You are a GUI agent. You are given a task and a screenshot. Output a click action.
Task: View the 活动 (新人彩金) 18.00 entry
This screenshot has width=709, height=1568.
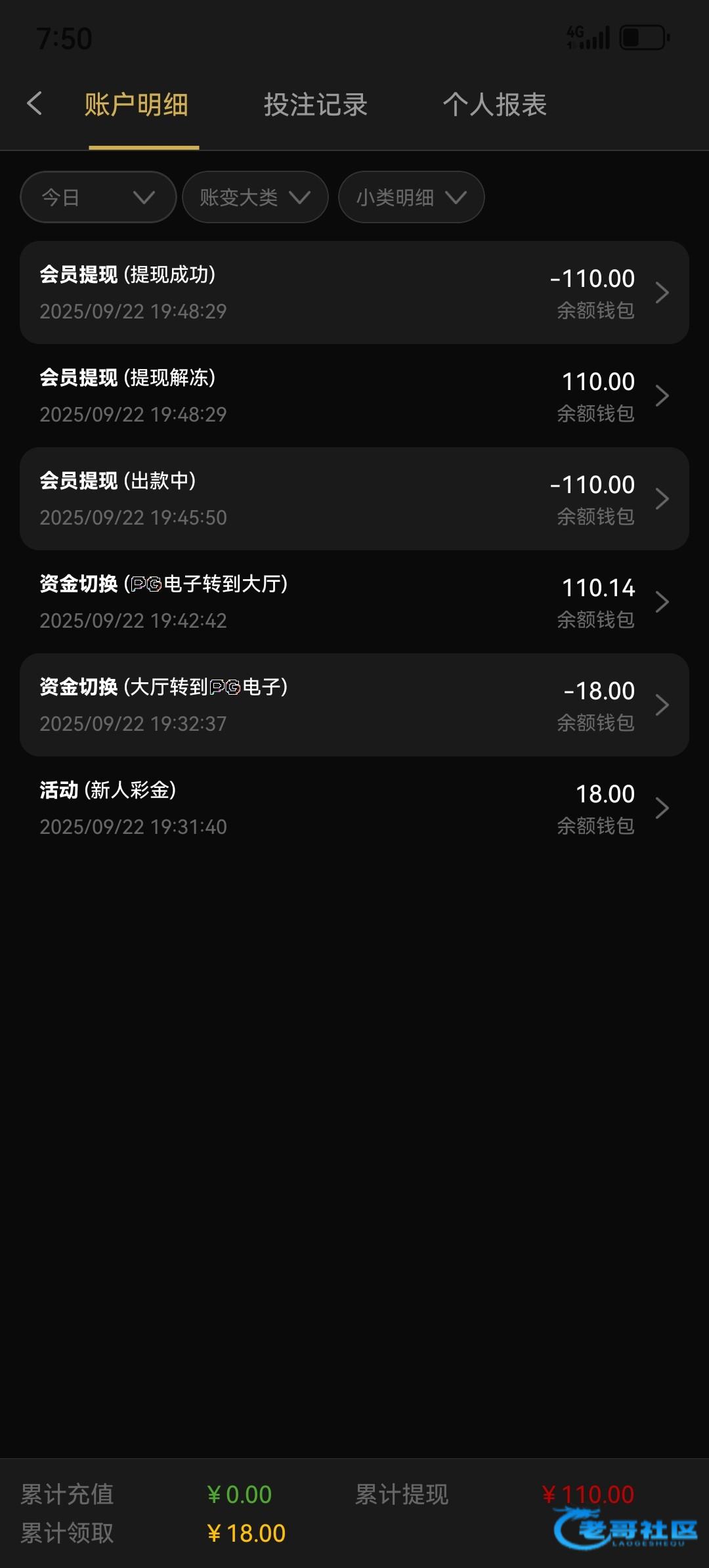(x=354, y=808)
